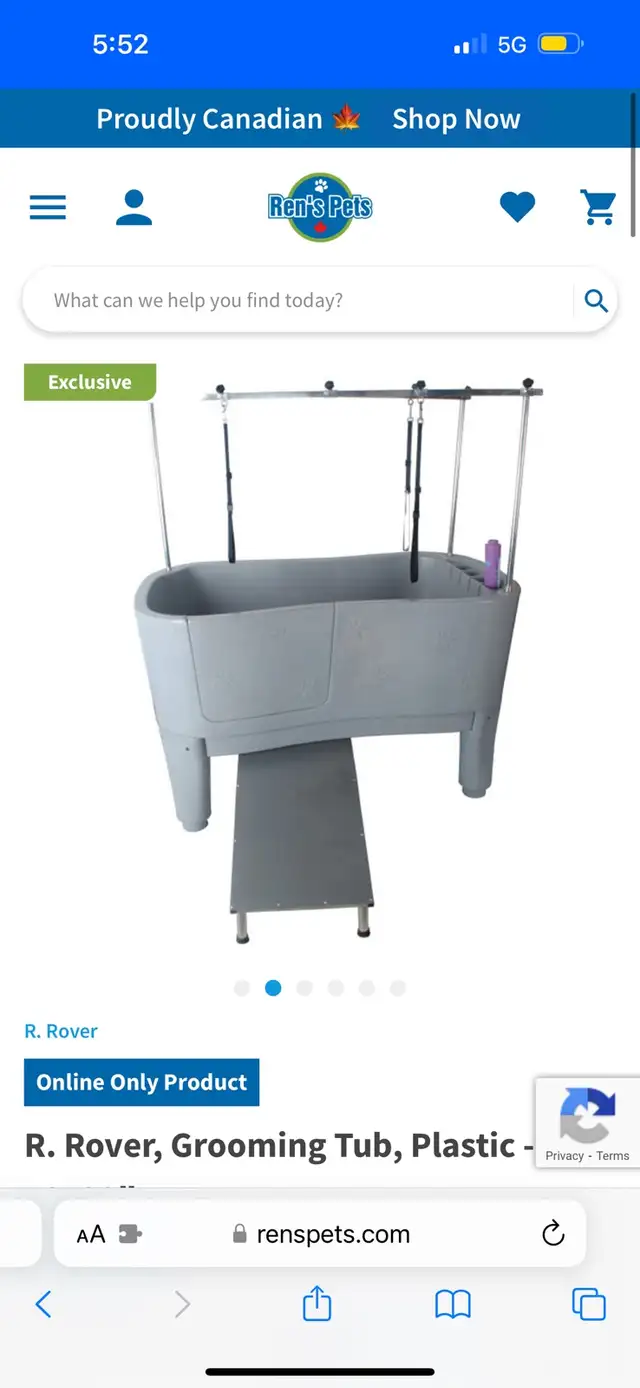
Task: Select the last image indicator dot
Action: [398, 988]
